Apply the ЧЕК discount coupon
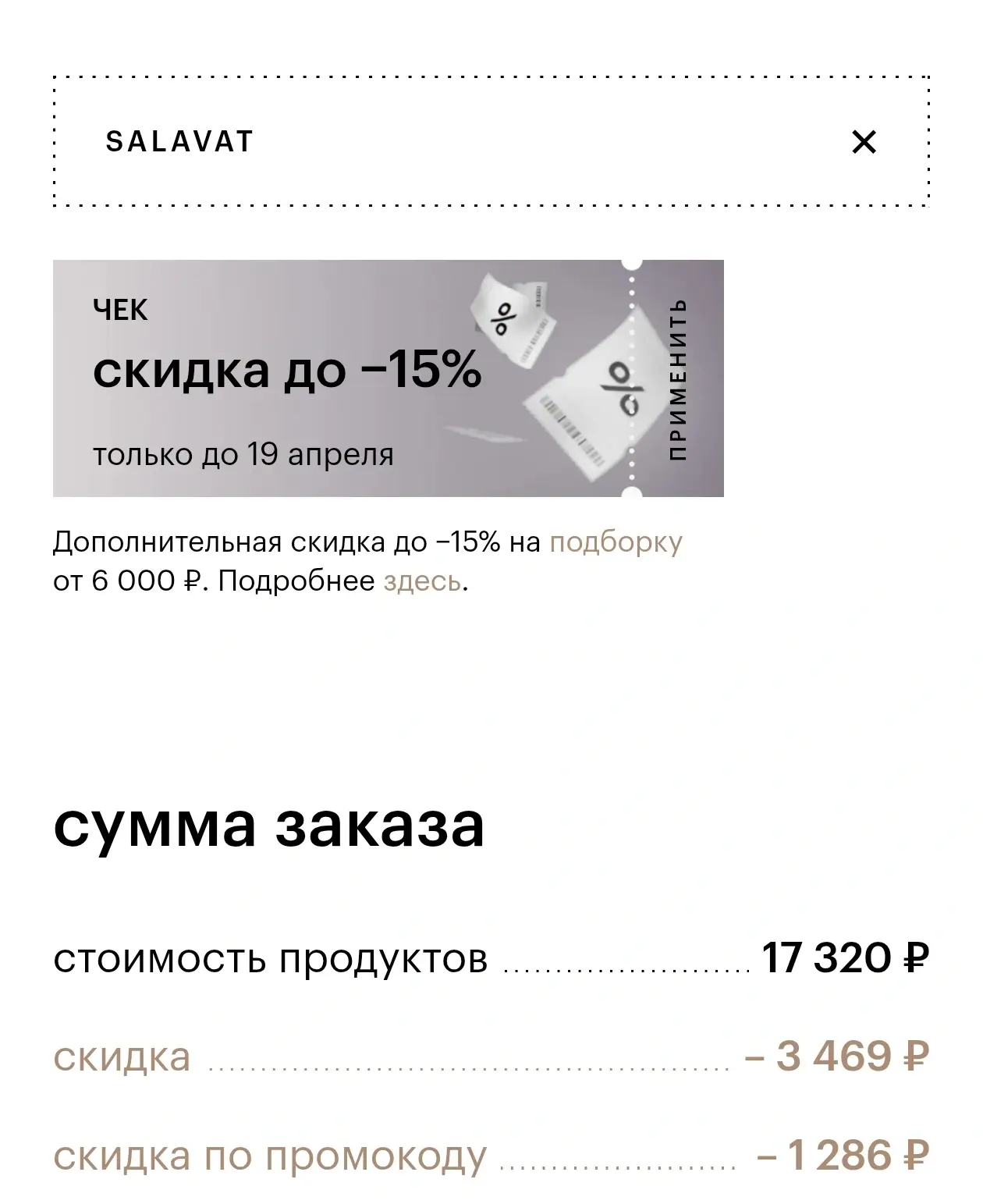The image size is (983, 1204). pos(679,379)
